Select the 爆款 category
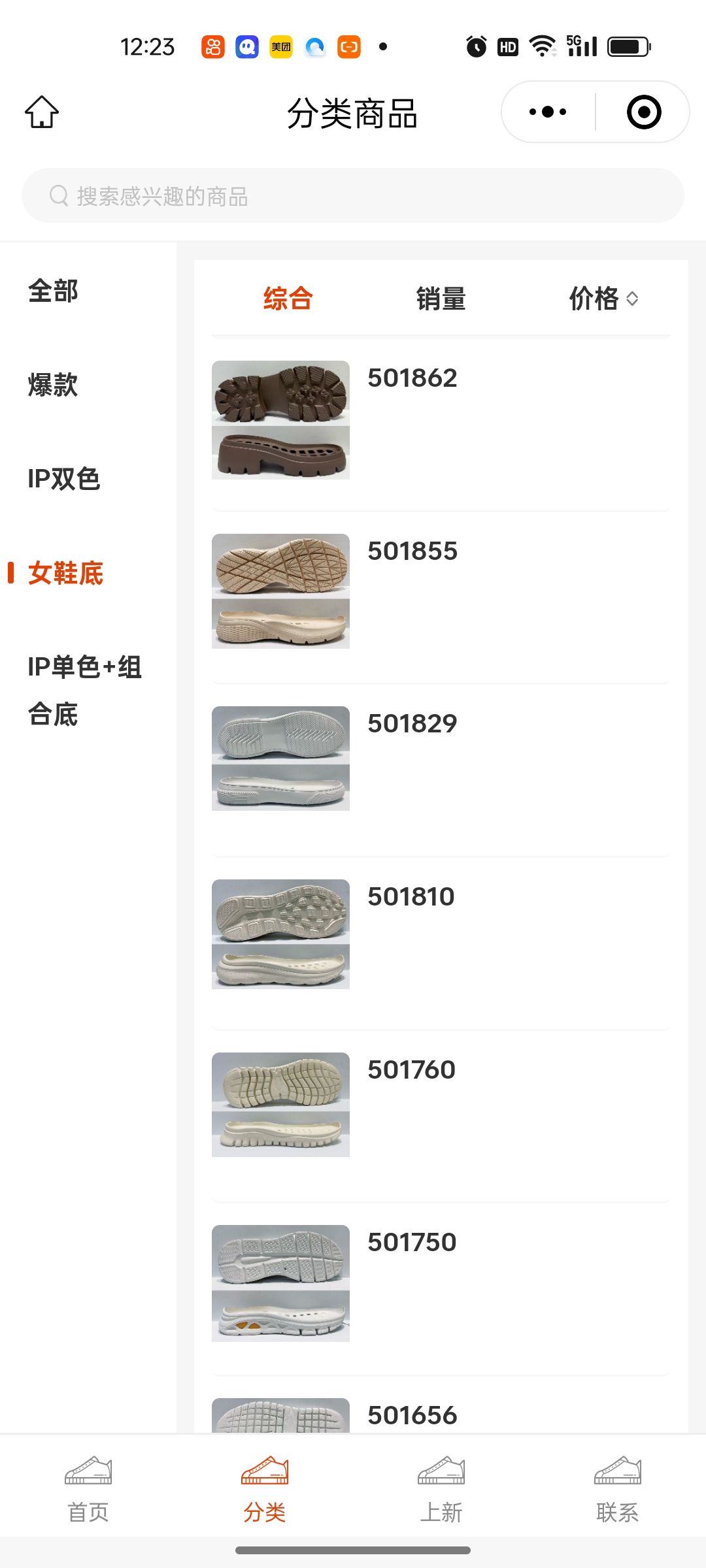706x1568 pixels. [x=53, y=385]
